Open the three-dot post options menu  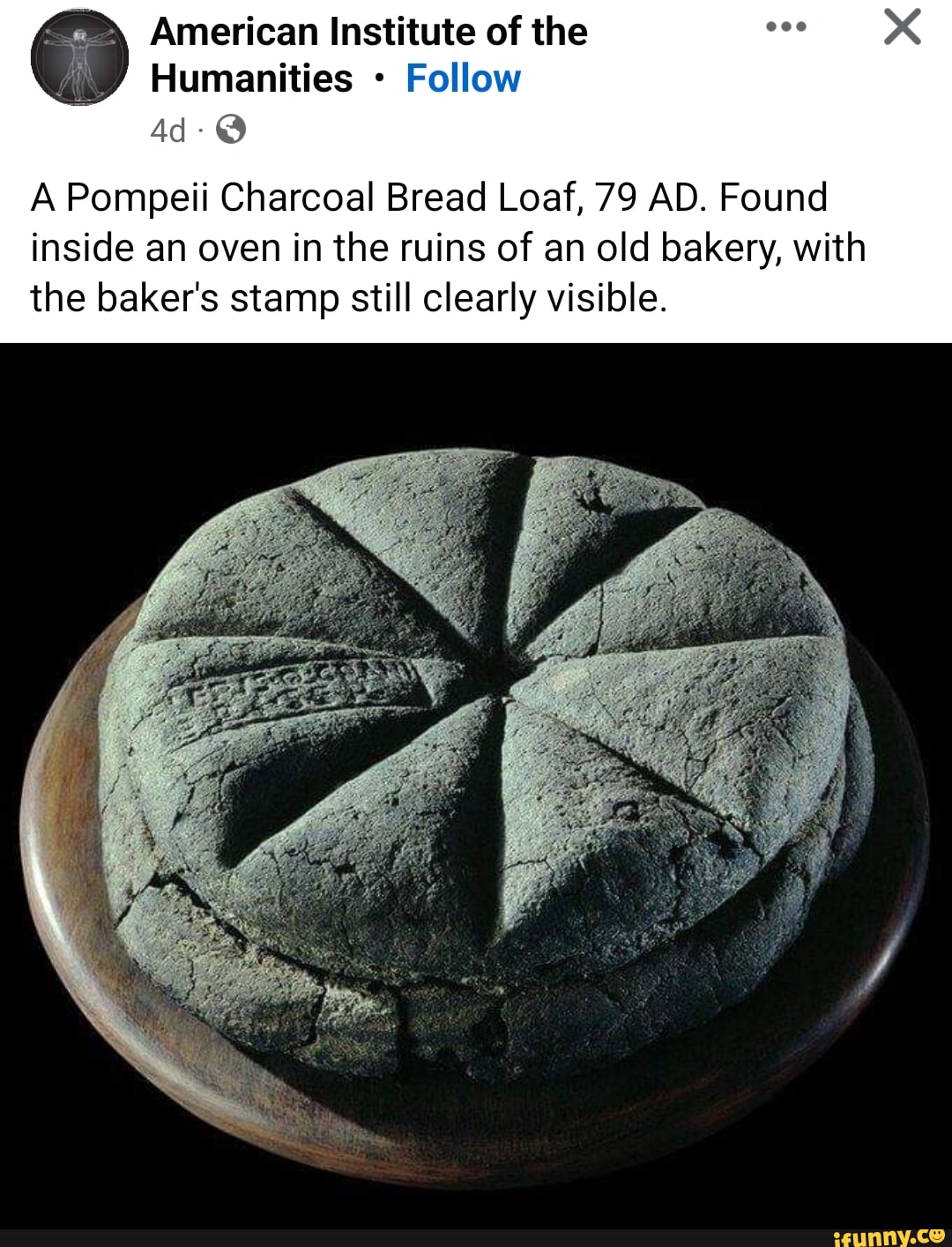click(x=786, y=27)
